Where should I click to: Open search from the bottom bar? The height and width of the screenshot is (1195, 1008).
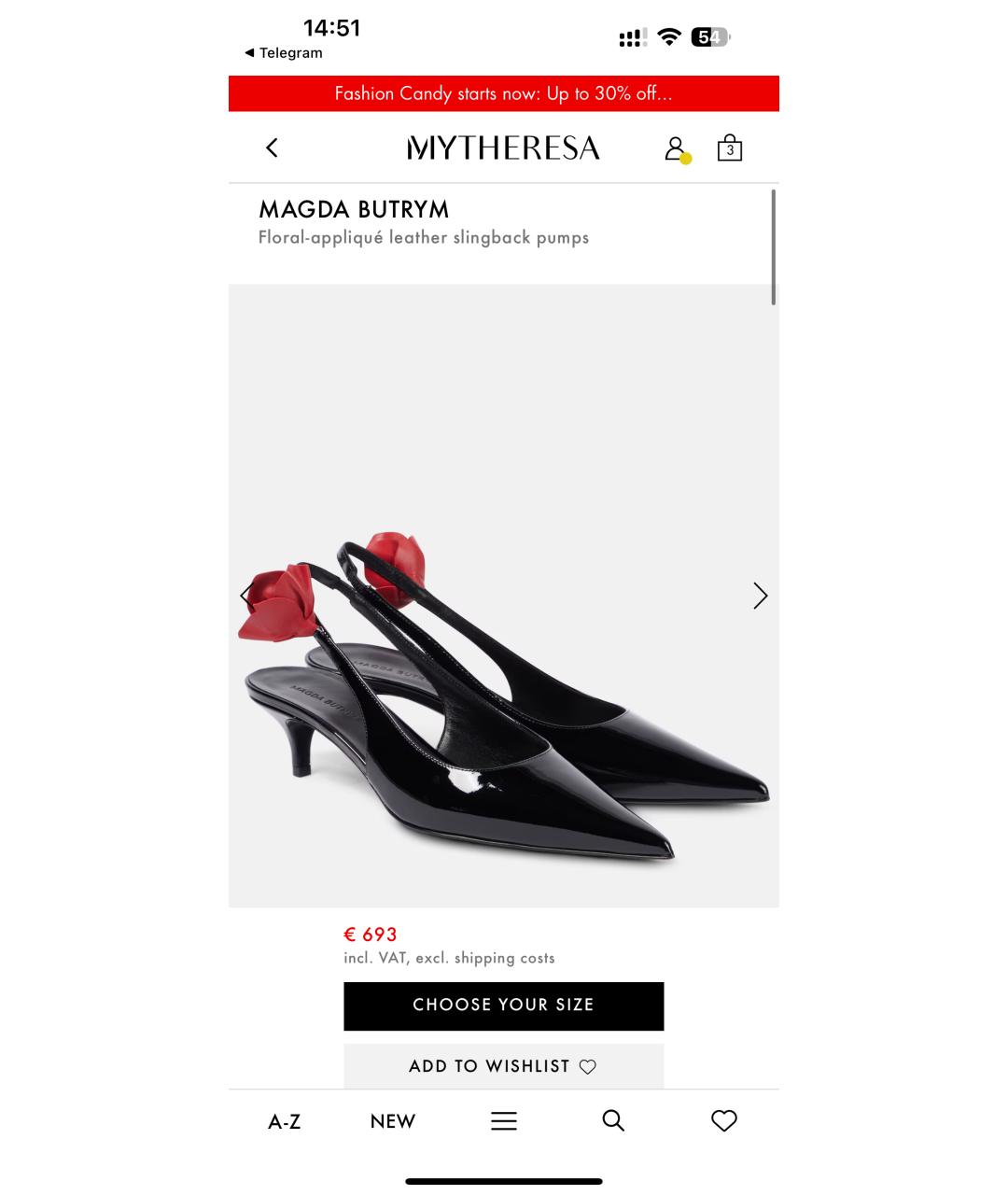613,1120
